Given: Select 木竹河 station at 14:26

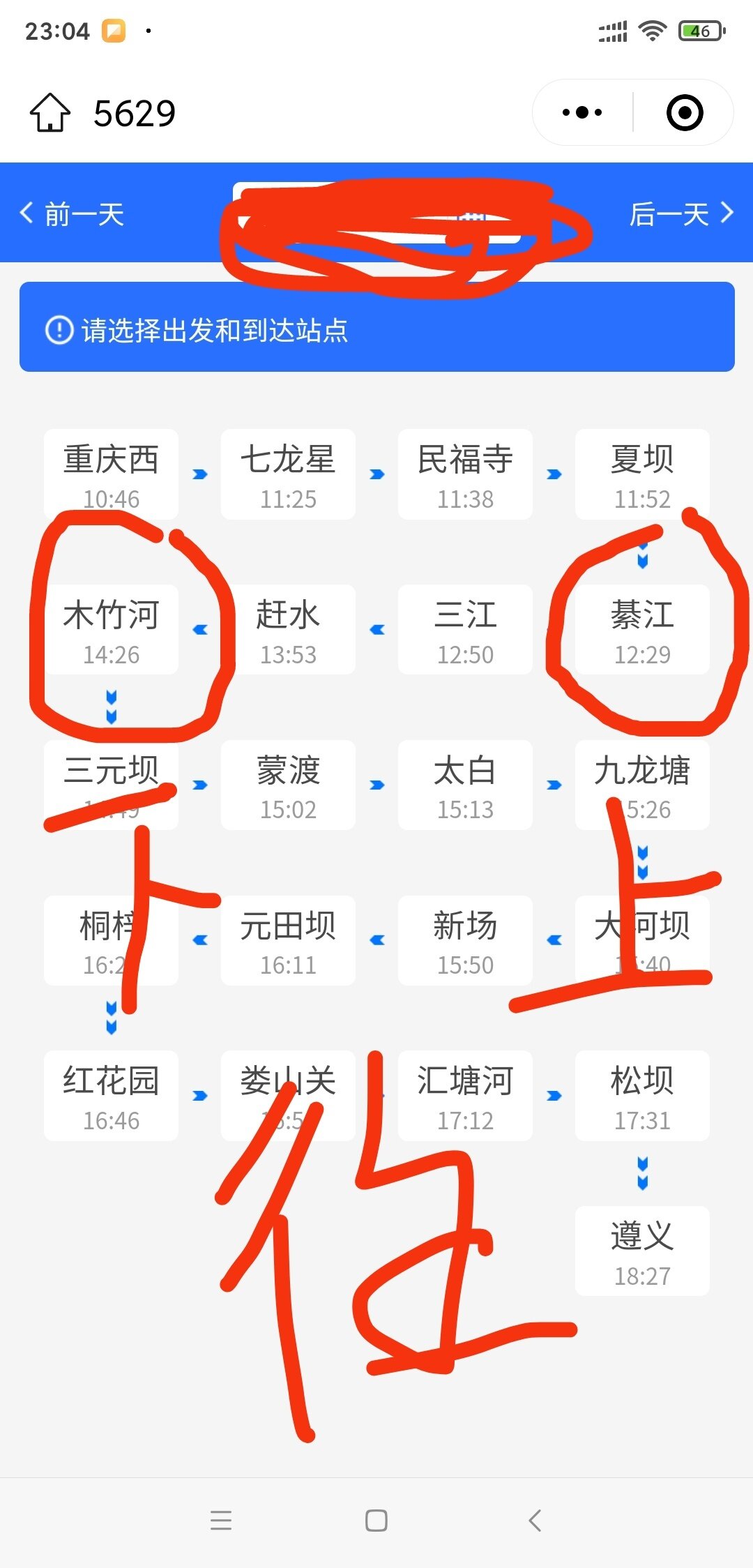Looking at the screenshot, I should (x=111, y=630).
